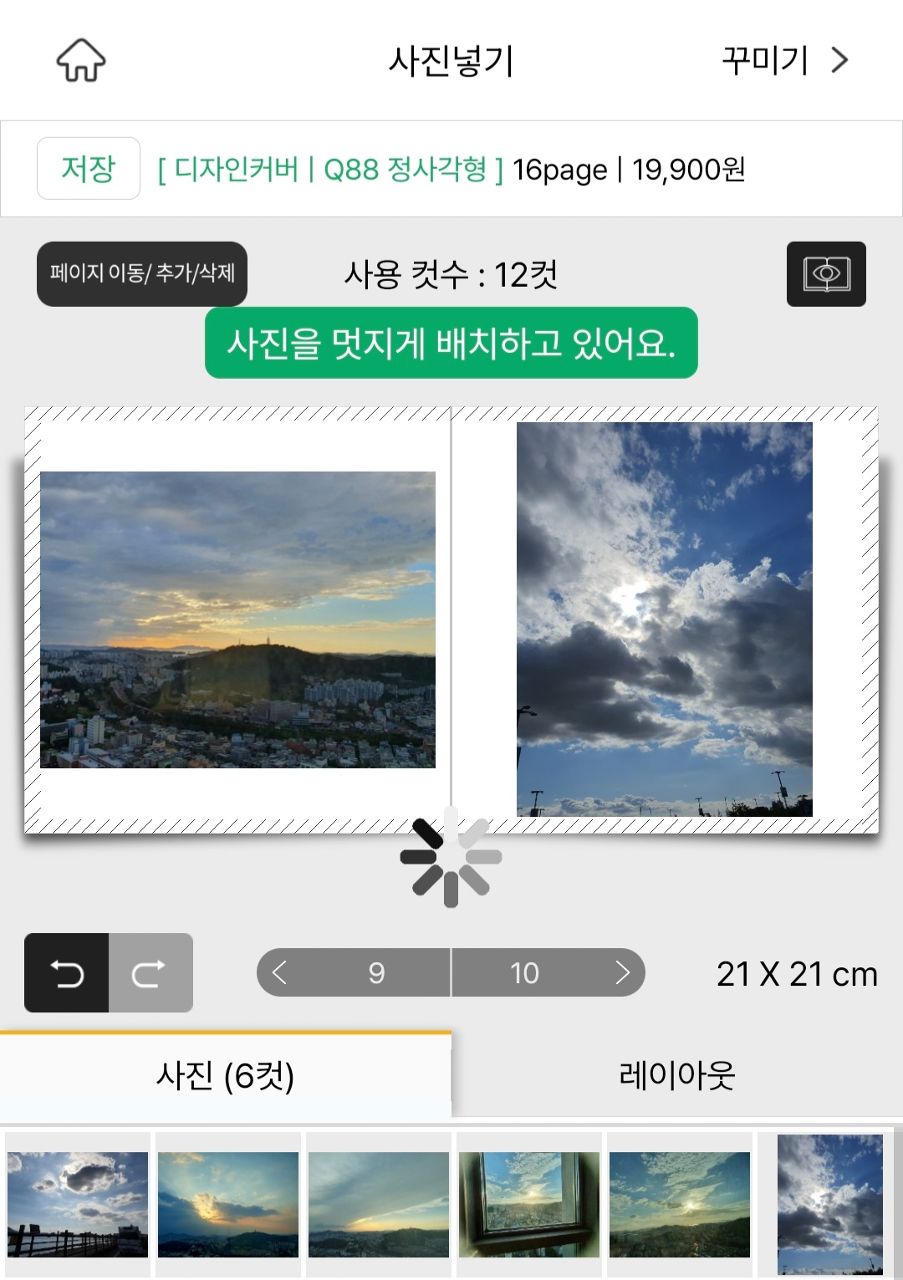903x1280 pixels.
Task: Tap the 저장 button
Action: (89, 168)
